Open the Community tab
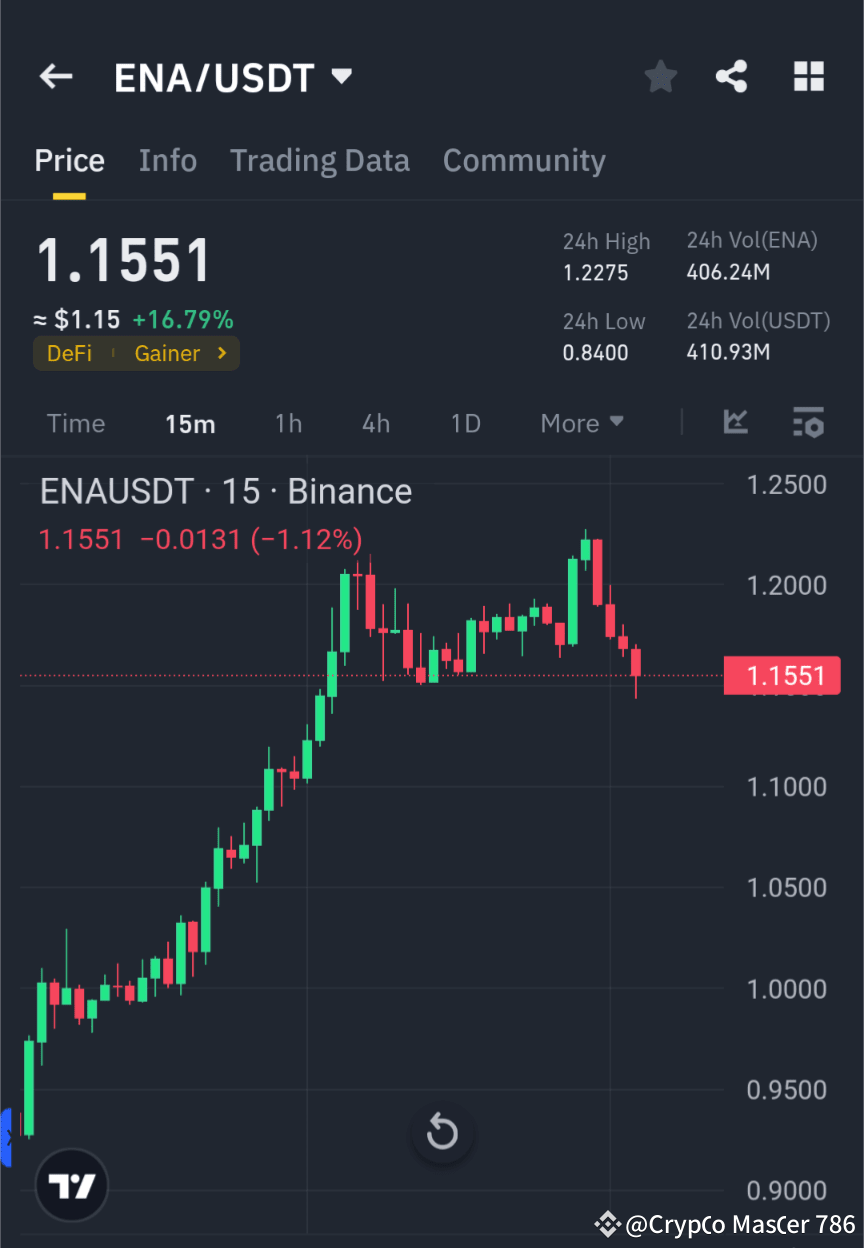 [524, 160]
